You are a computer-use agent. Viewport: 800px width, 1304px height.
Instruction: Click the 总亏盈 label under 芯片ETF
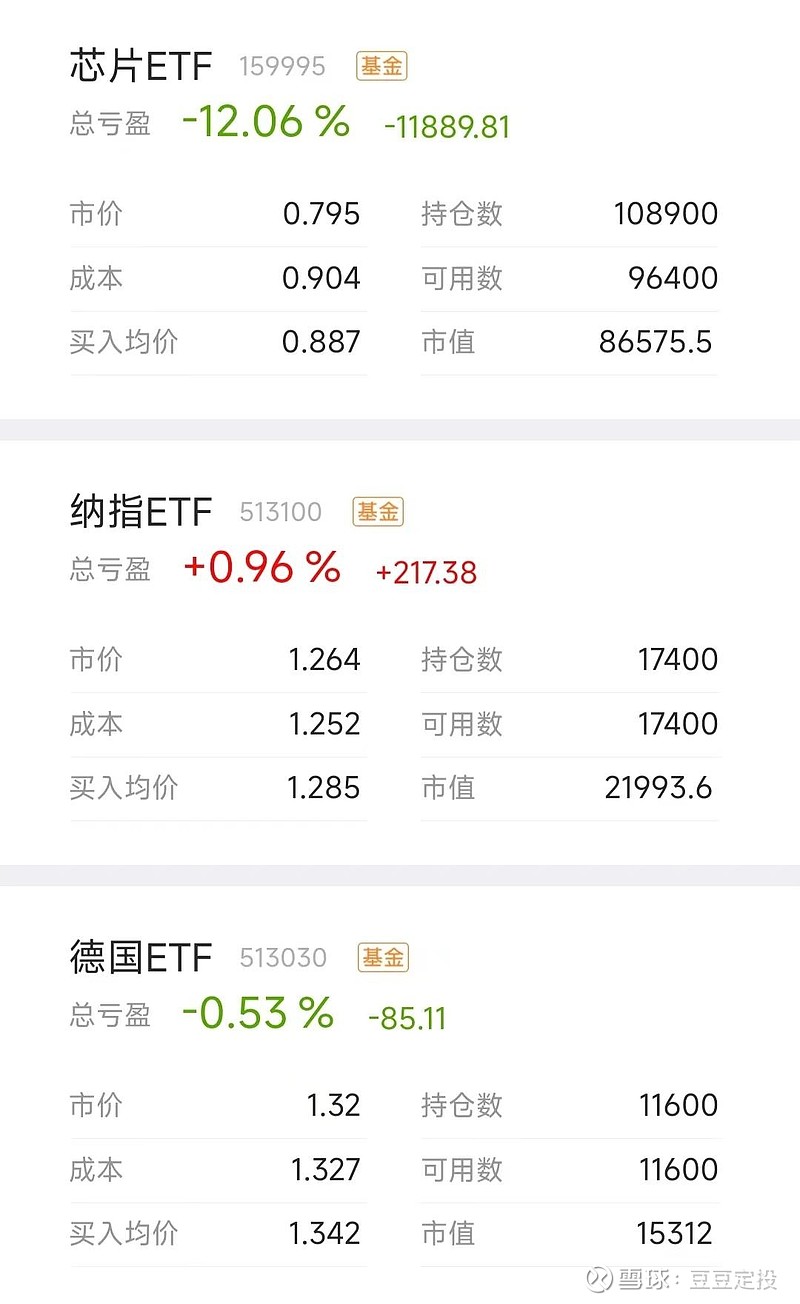(109, 124)
